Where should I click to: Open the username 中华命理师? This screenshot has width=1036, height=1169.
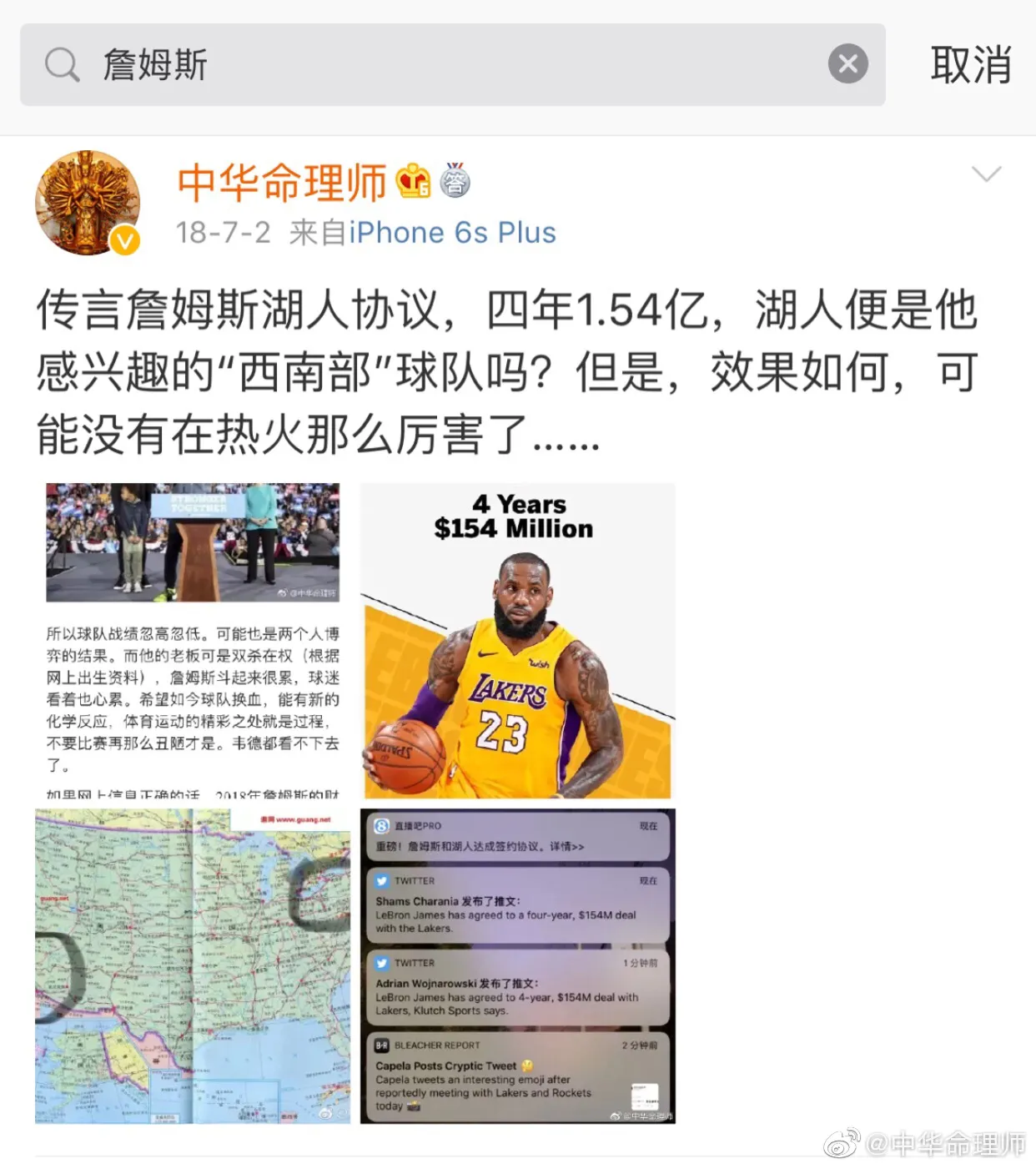[282, 183]
